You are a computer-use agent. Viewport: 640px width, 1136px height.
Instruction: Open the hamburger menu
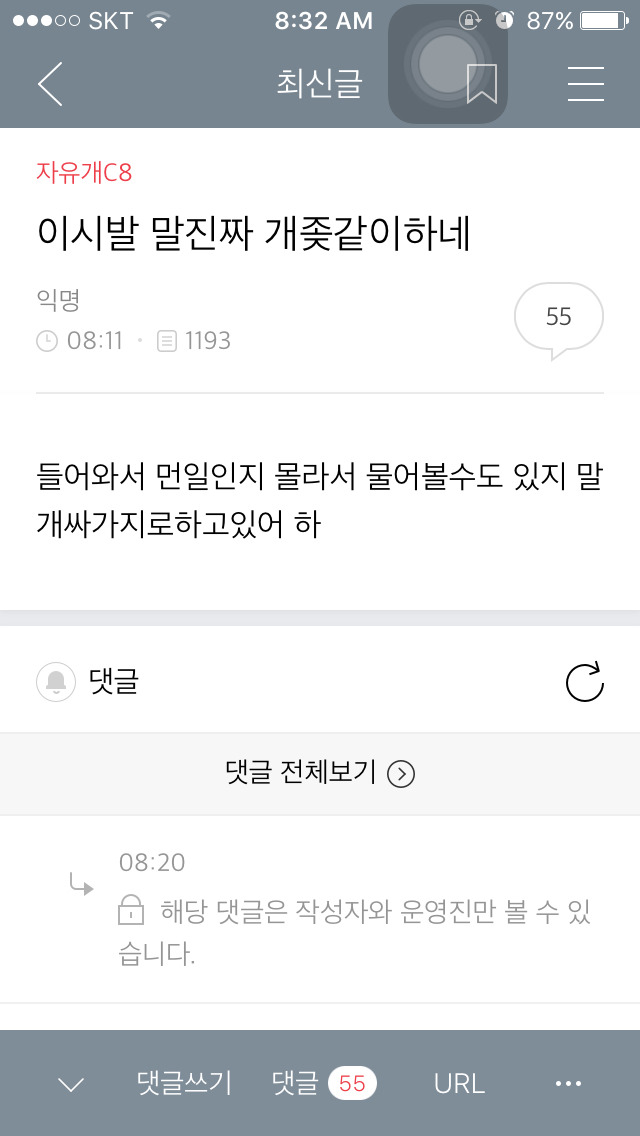[x=585, y=84]
